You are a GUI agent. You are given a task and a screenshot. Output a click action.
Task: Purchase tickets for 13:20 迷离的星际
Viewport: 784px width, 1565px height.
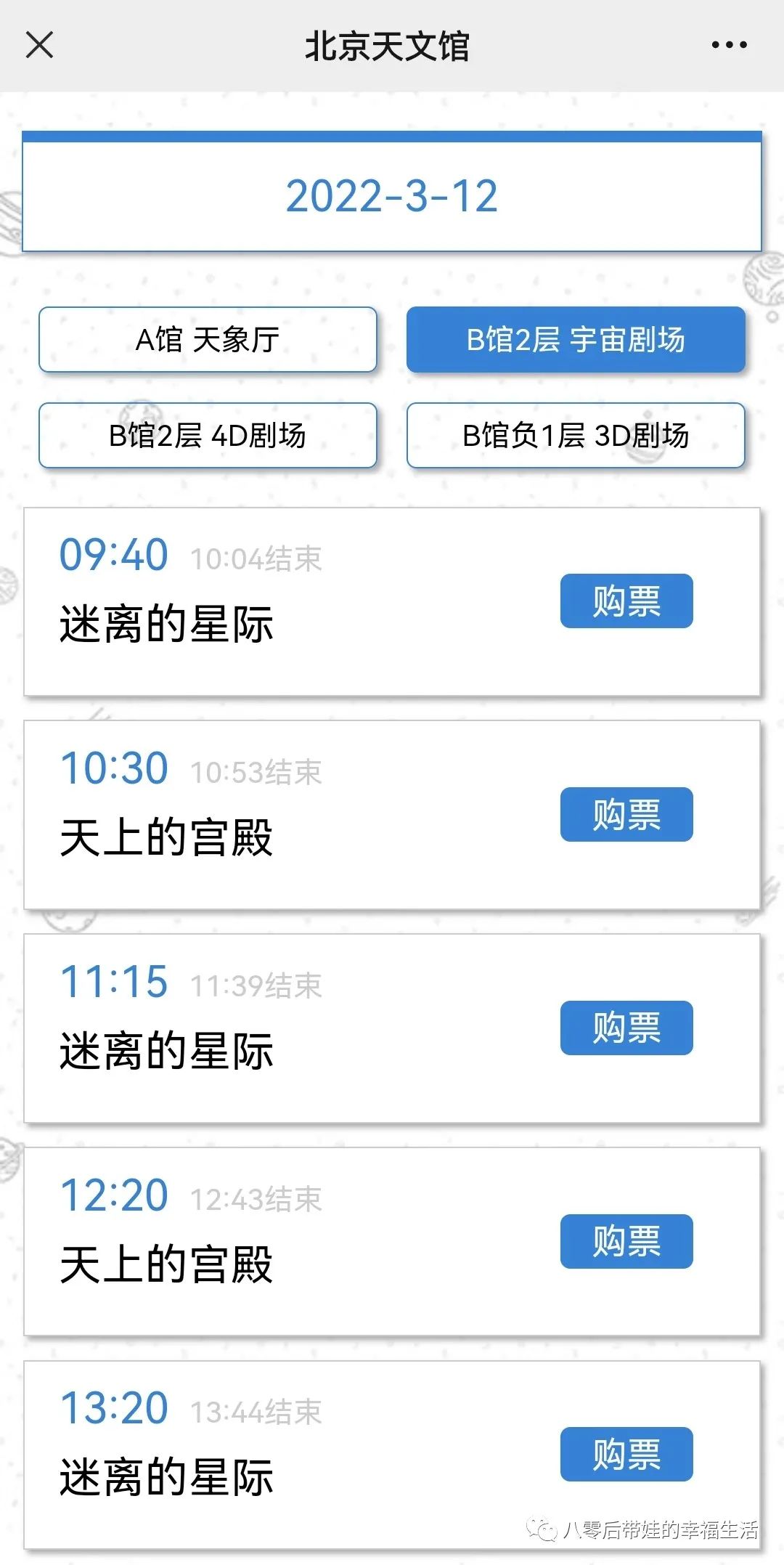tap(626, 1452)
